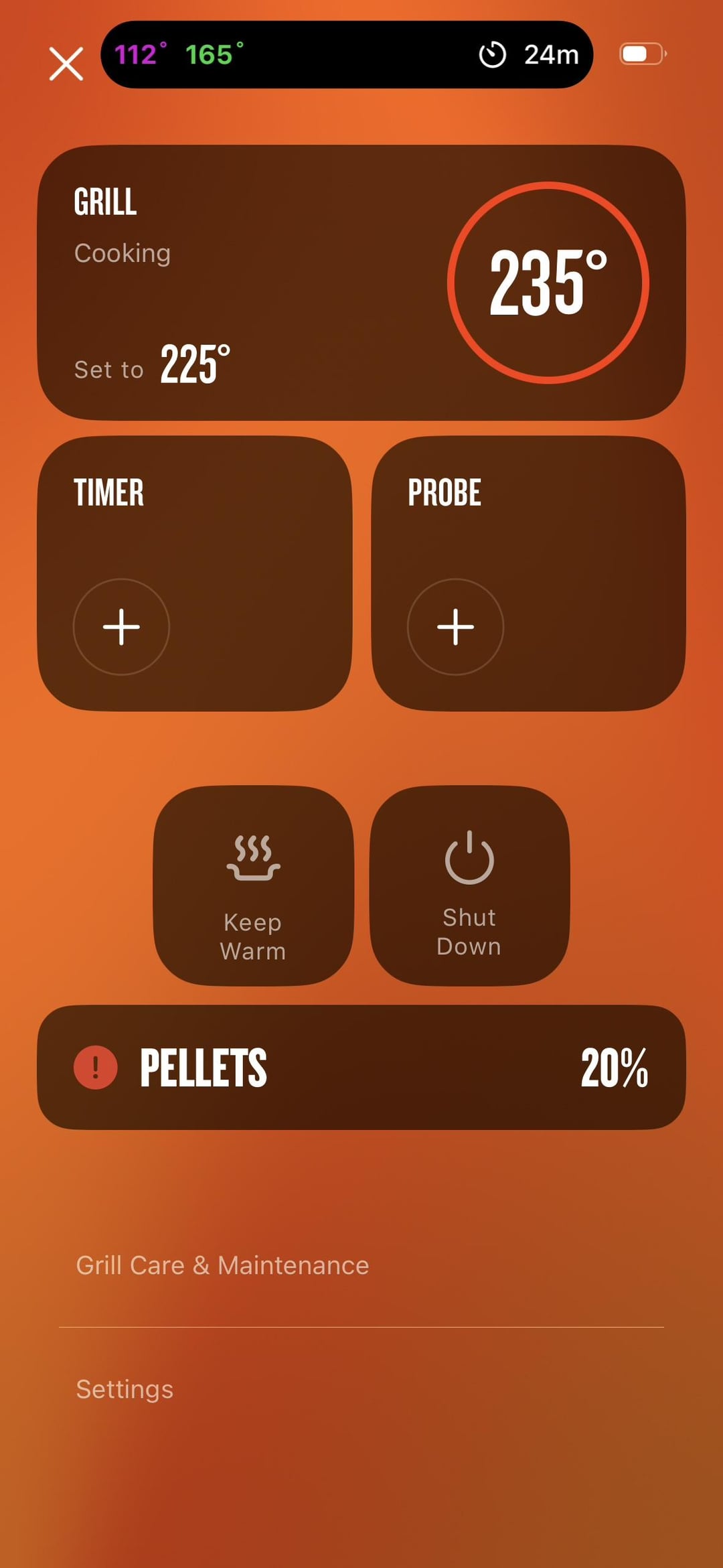Screen dimensions: 723x1568
Task: Open the Grill temperature card
Action: click(x=361, y=282)
